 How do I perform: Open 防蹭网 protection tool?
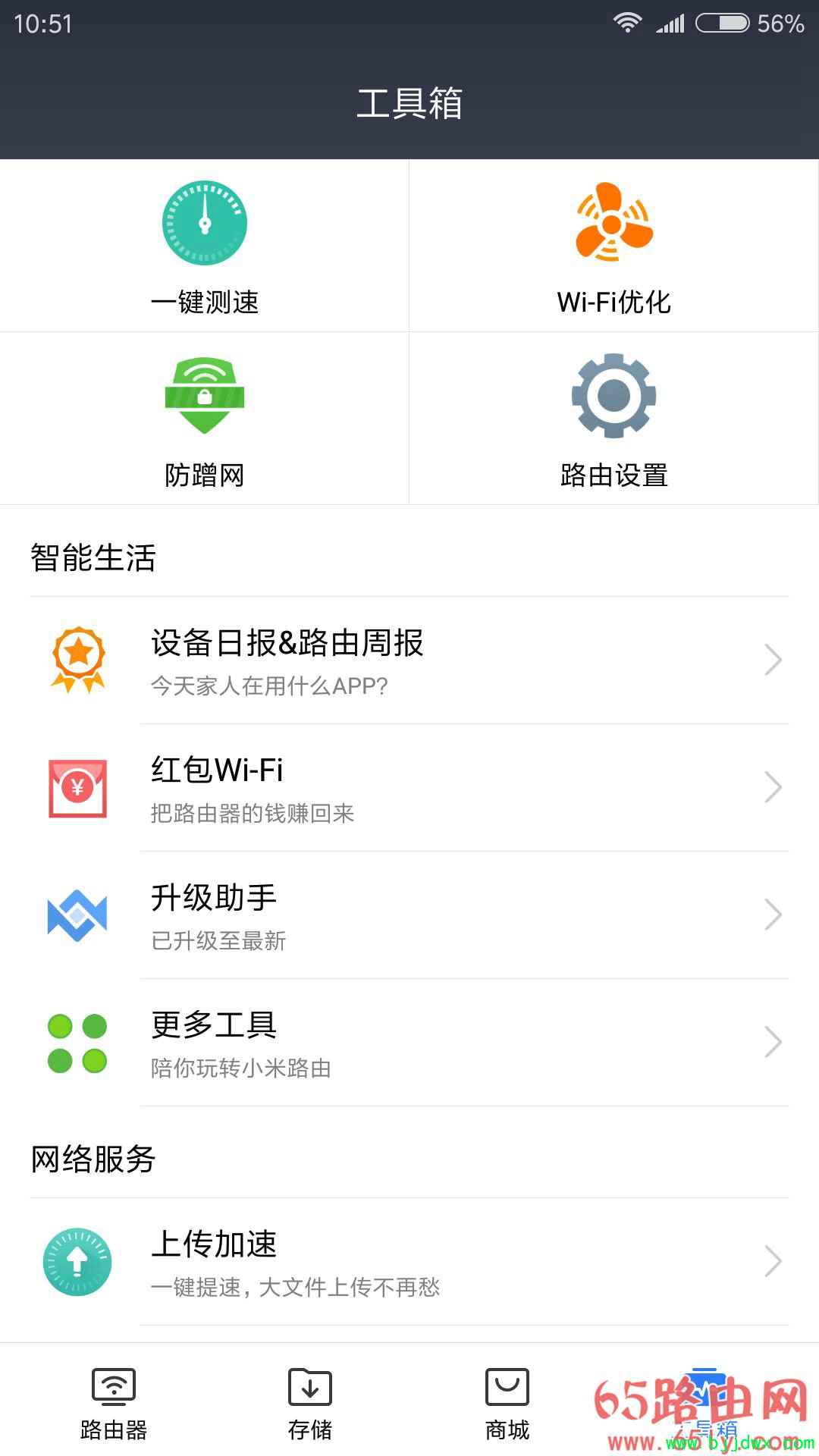[205, 419]
